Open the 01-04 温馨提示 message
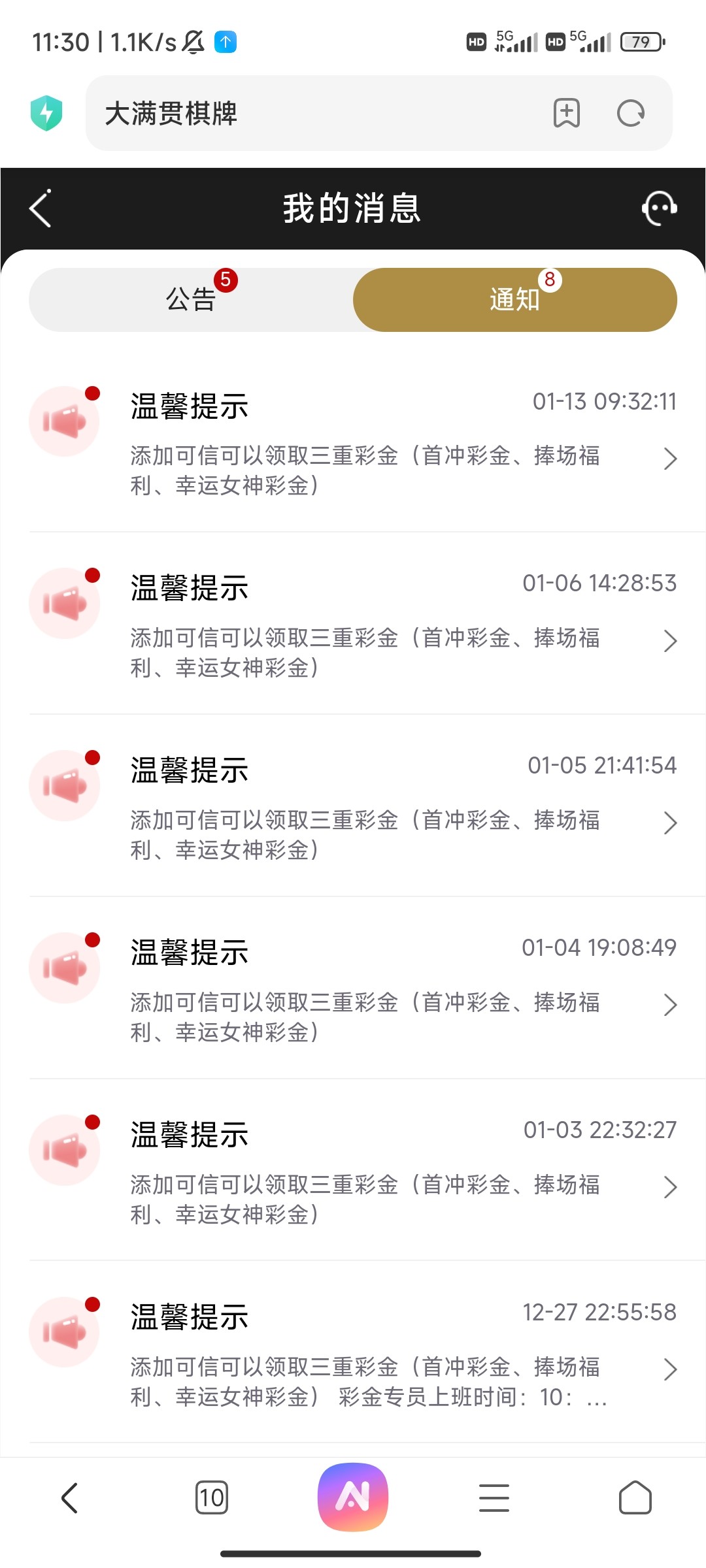The height and width of the screenshot is (1568, 706). [x=353, y=993]
